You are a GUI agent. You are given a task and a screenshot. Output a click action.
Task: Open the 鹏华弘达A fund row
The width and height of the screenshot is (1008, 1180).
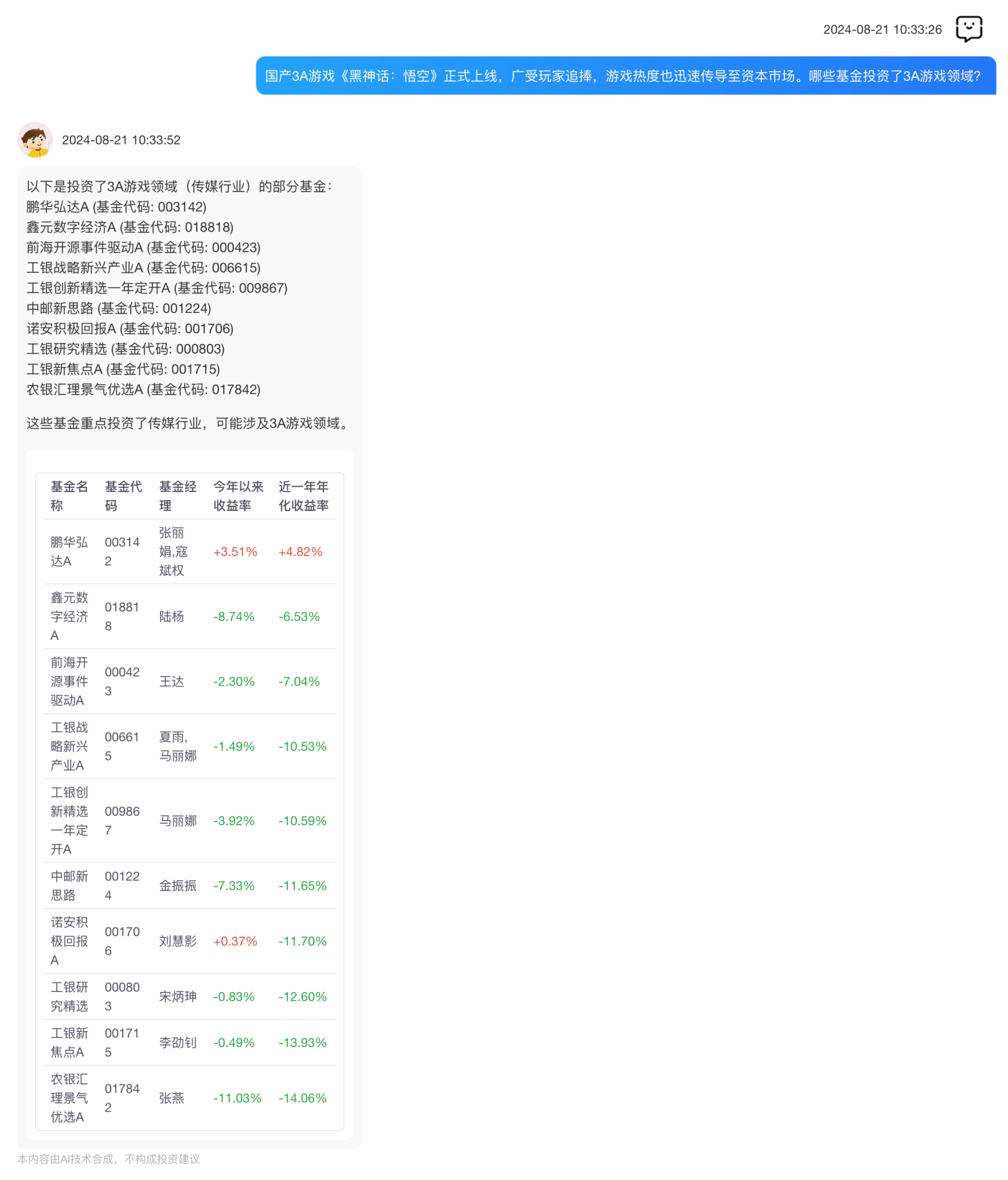point(189,552)
